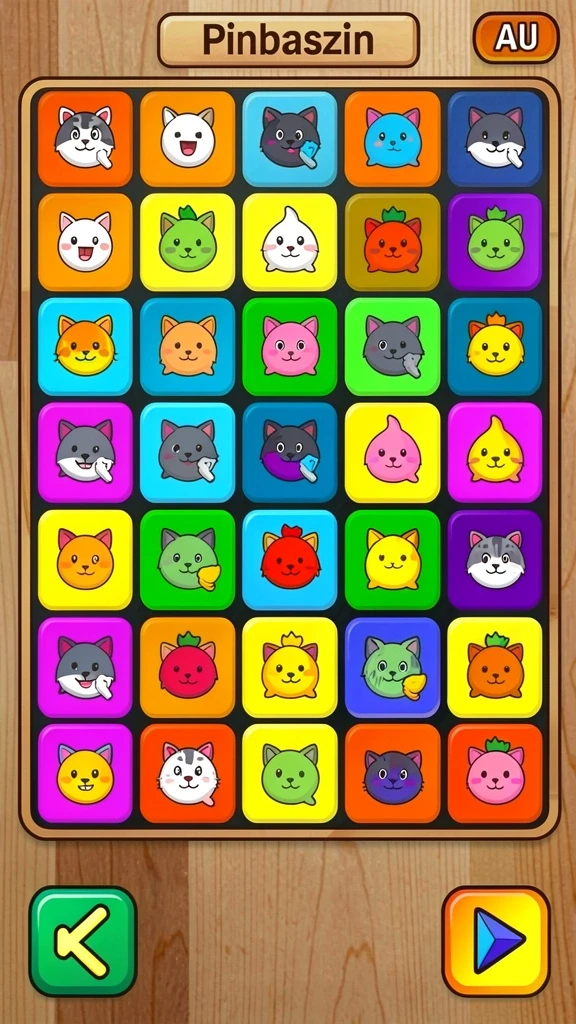The image size is (576, 1024).
Task: Select the yellow teardrop on the magenta tile
Action: (495, 452)
